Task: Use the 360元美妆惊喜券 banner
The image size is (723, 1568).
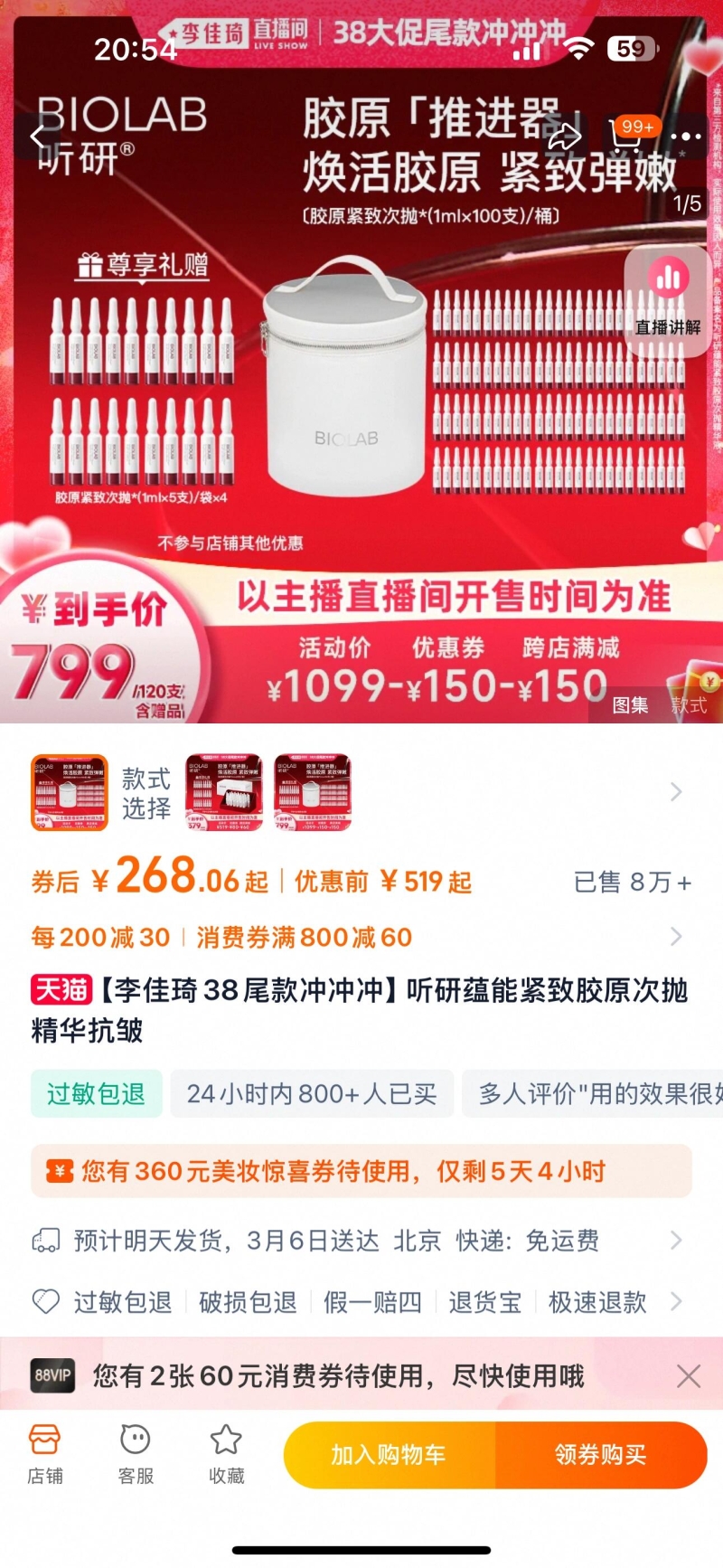Action: (361, 1171)
